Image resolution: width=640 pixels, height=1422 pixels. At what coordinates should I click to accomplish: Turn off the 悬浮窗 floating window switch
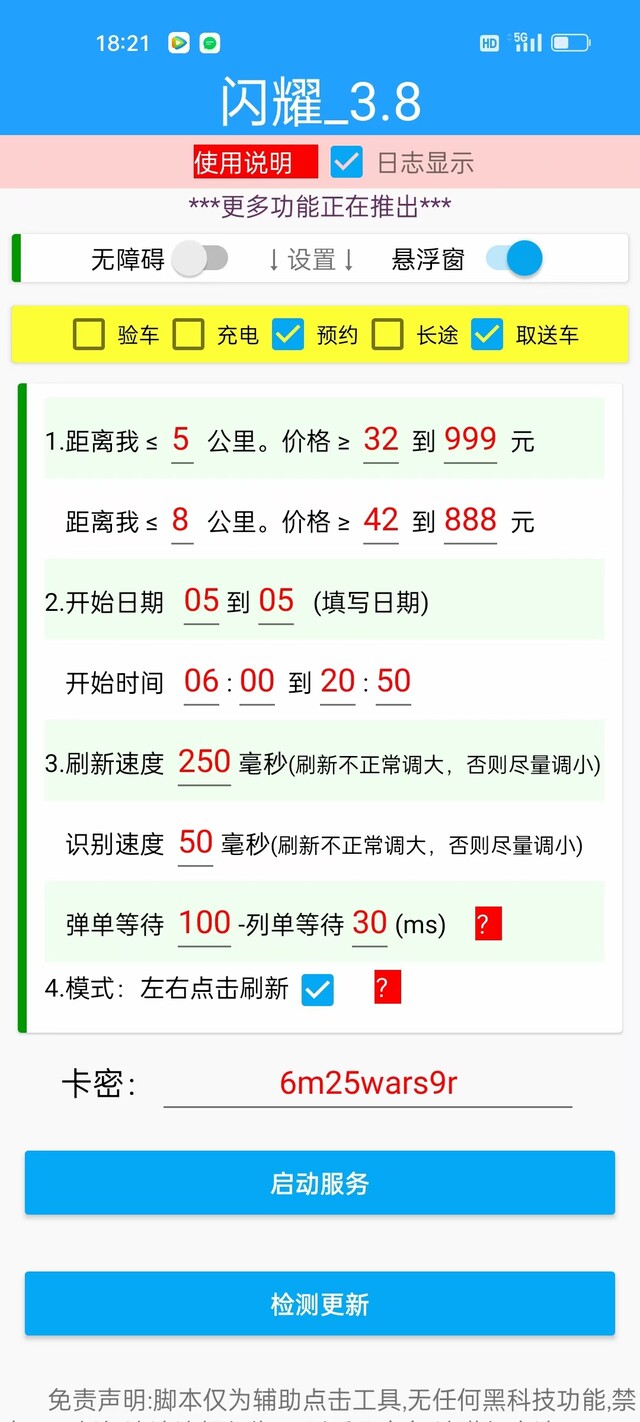click(514, 259)
